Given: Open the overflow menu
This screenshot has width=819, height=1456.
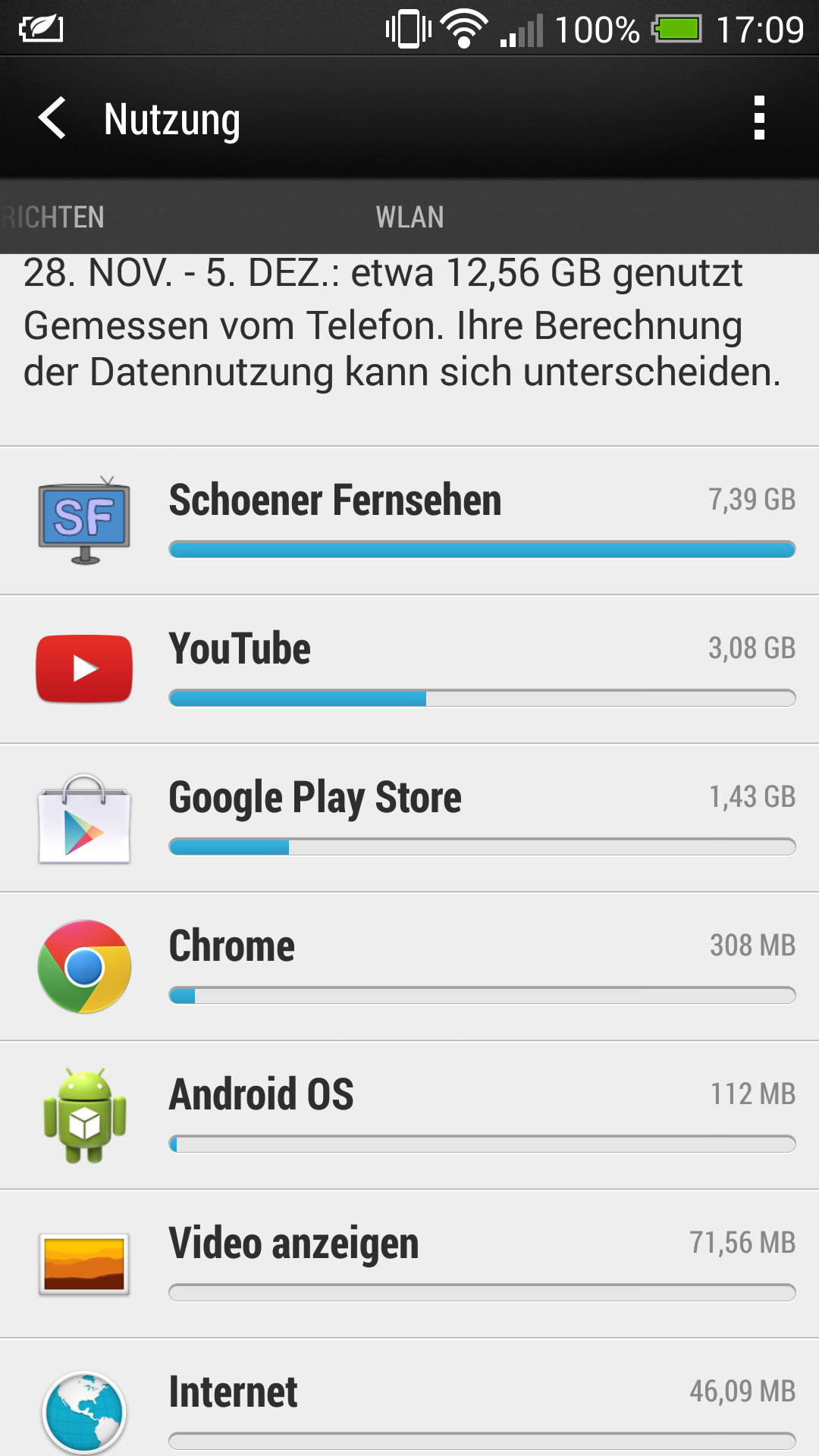Looking at the screenshot, I should 758,118.
